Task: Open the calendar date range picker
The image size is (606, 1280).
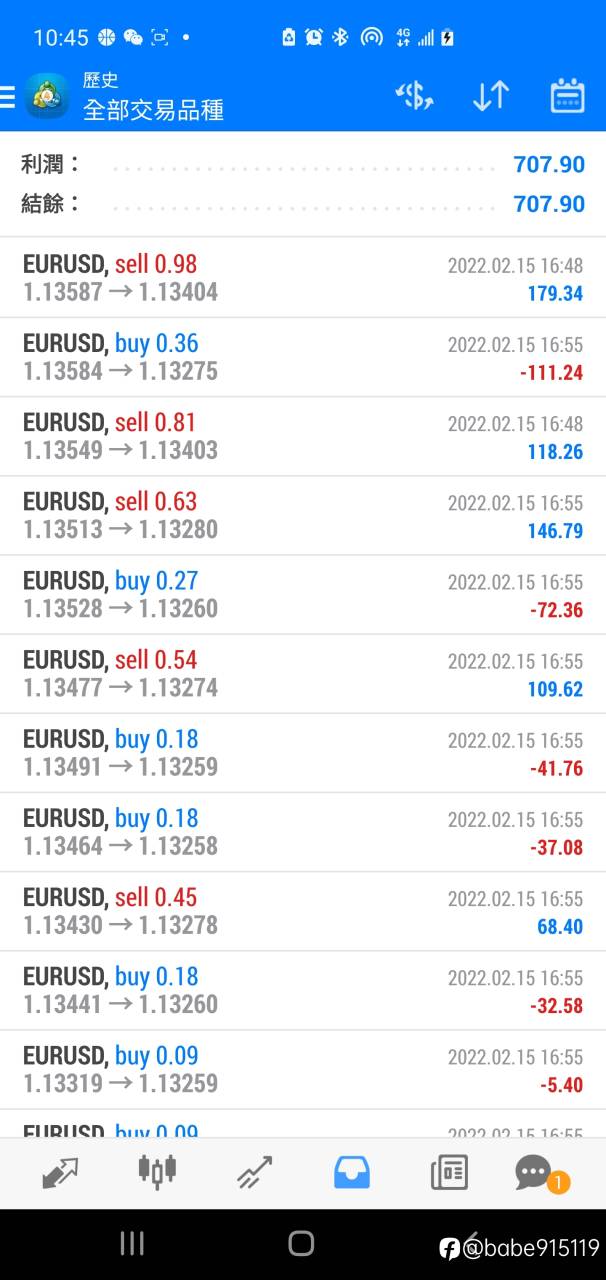Action: point(567,96)
